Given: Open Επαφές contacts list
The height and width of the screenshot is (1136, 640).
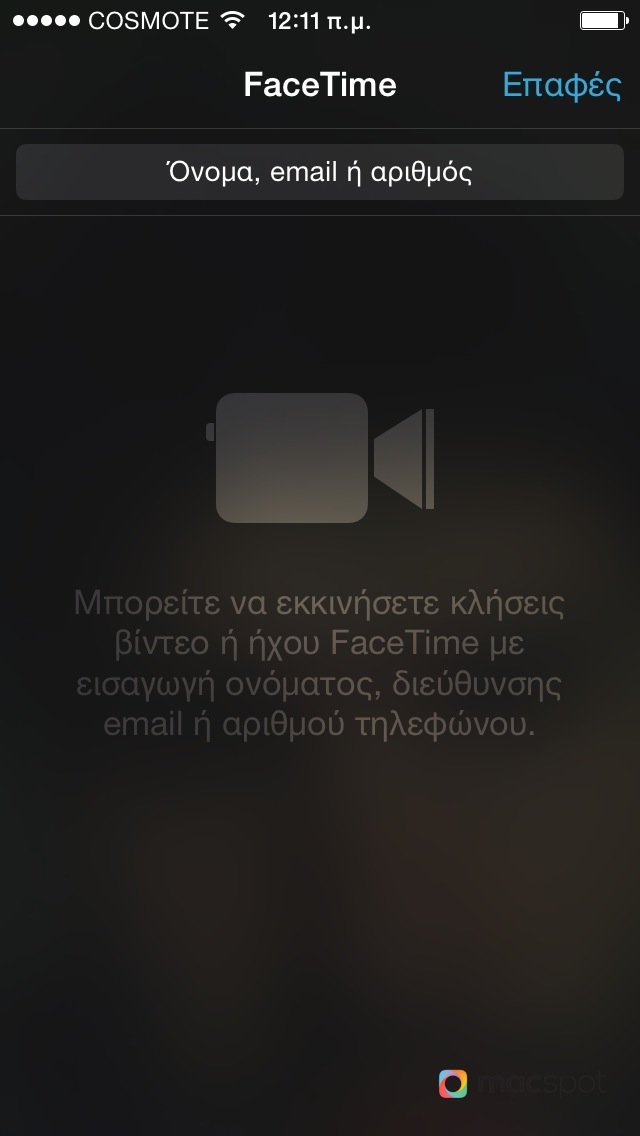Looking at the screenshot, I should coord(561,85).
